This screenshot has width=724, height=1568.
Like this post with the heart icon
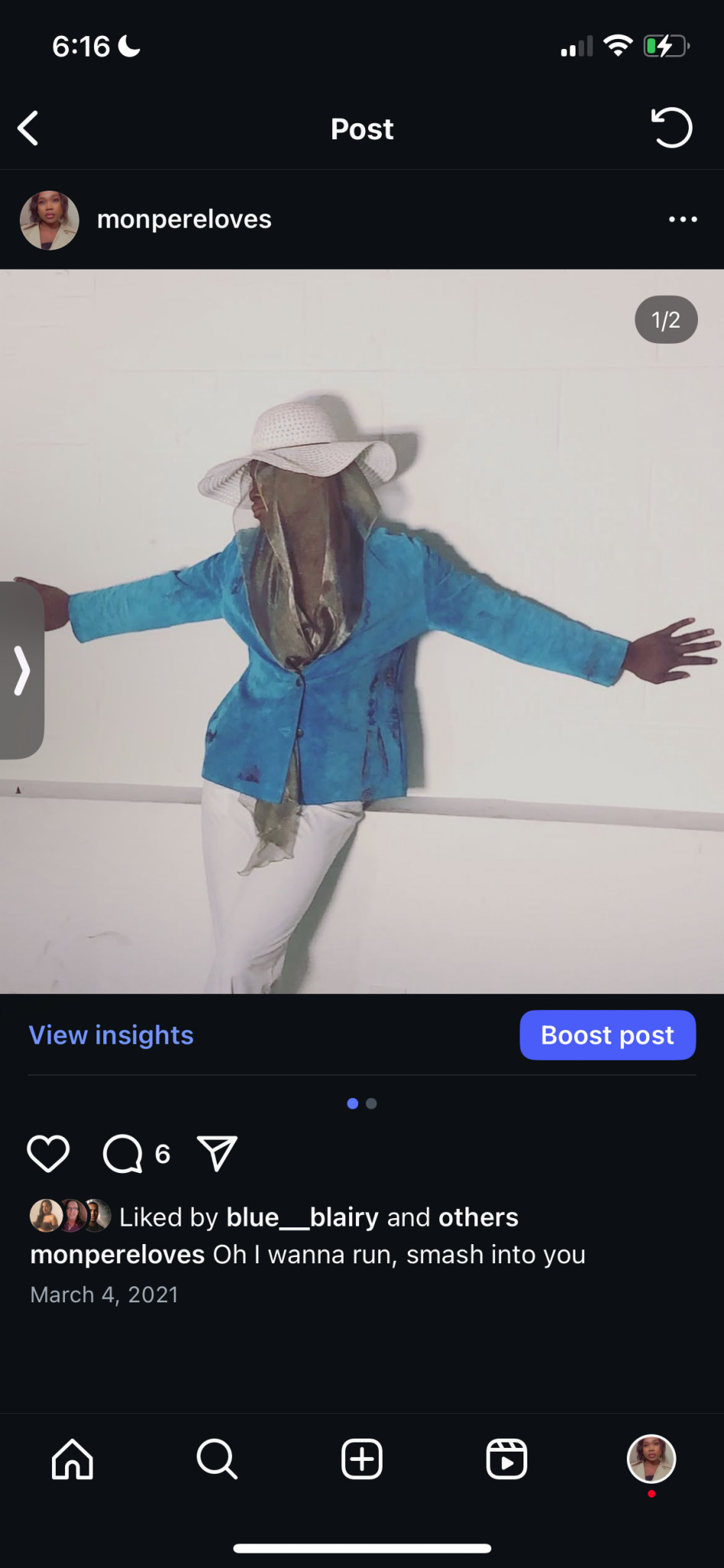coord(48,1154)
